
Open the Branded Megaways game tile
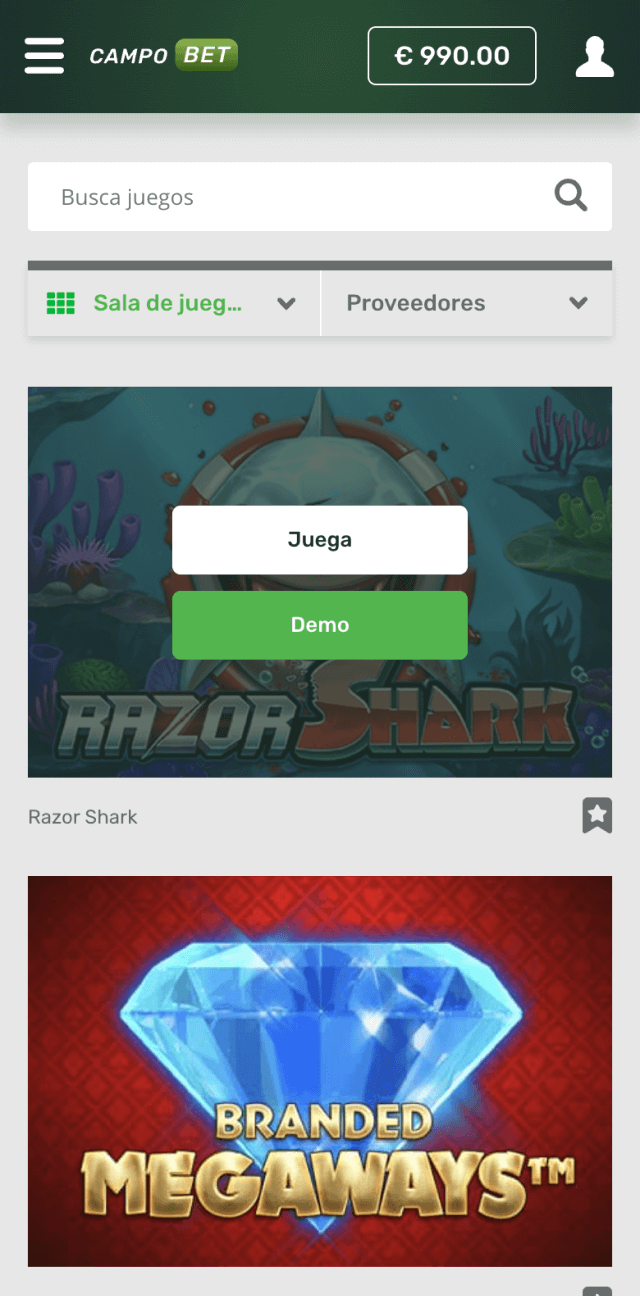[x=320, y=1070]
